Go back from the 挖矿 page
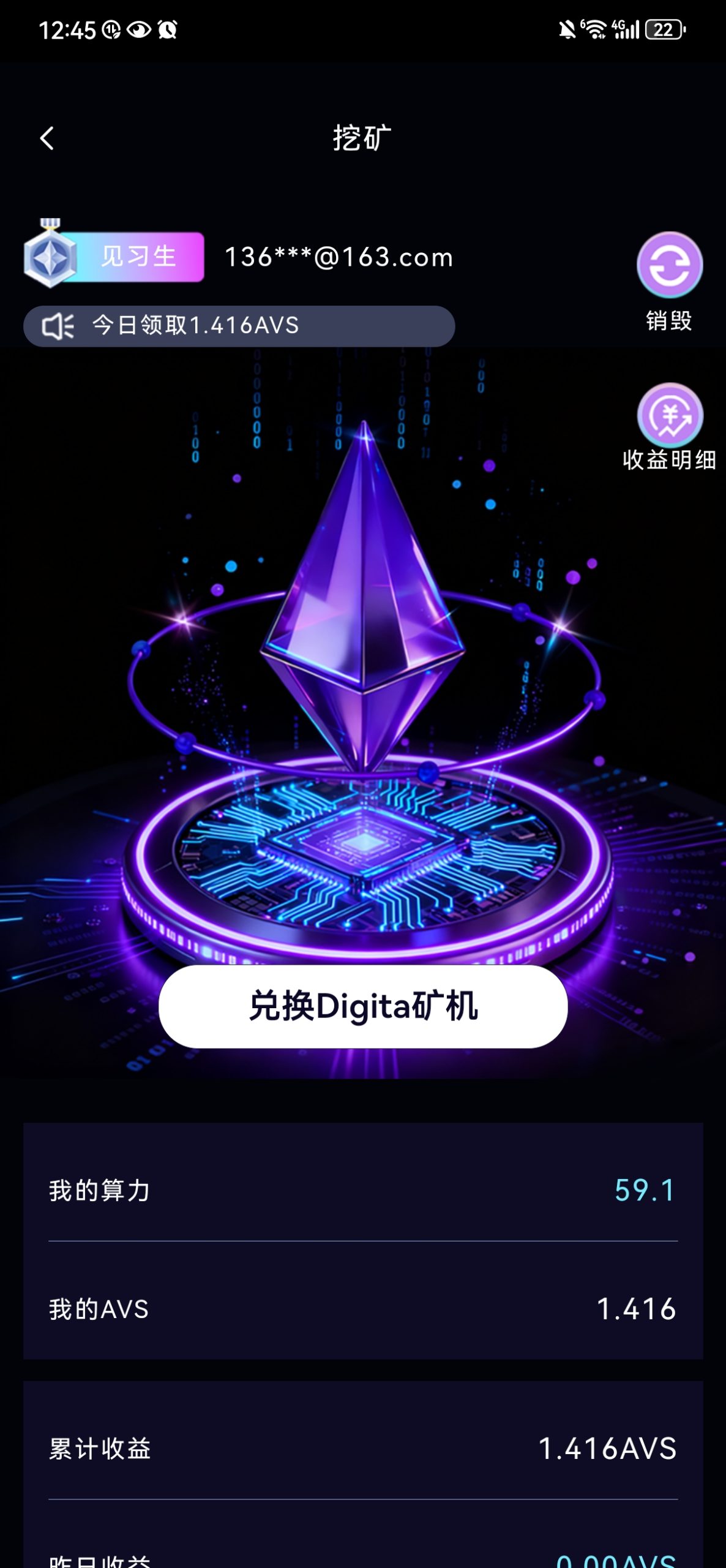 point(47,138)
